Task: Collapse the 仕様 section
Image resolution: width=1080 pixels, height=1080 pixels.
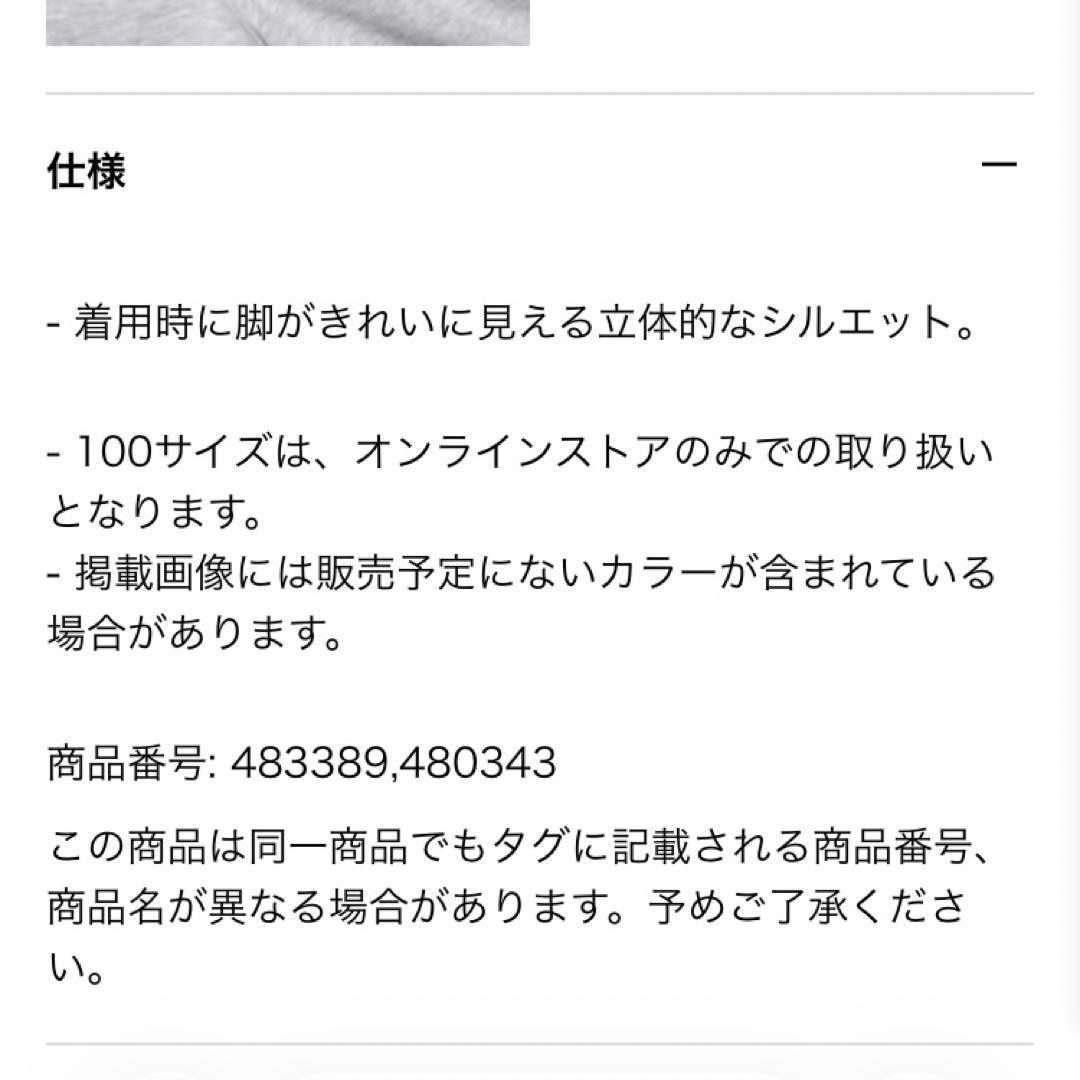Action: pos(998,166)
